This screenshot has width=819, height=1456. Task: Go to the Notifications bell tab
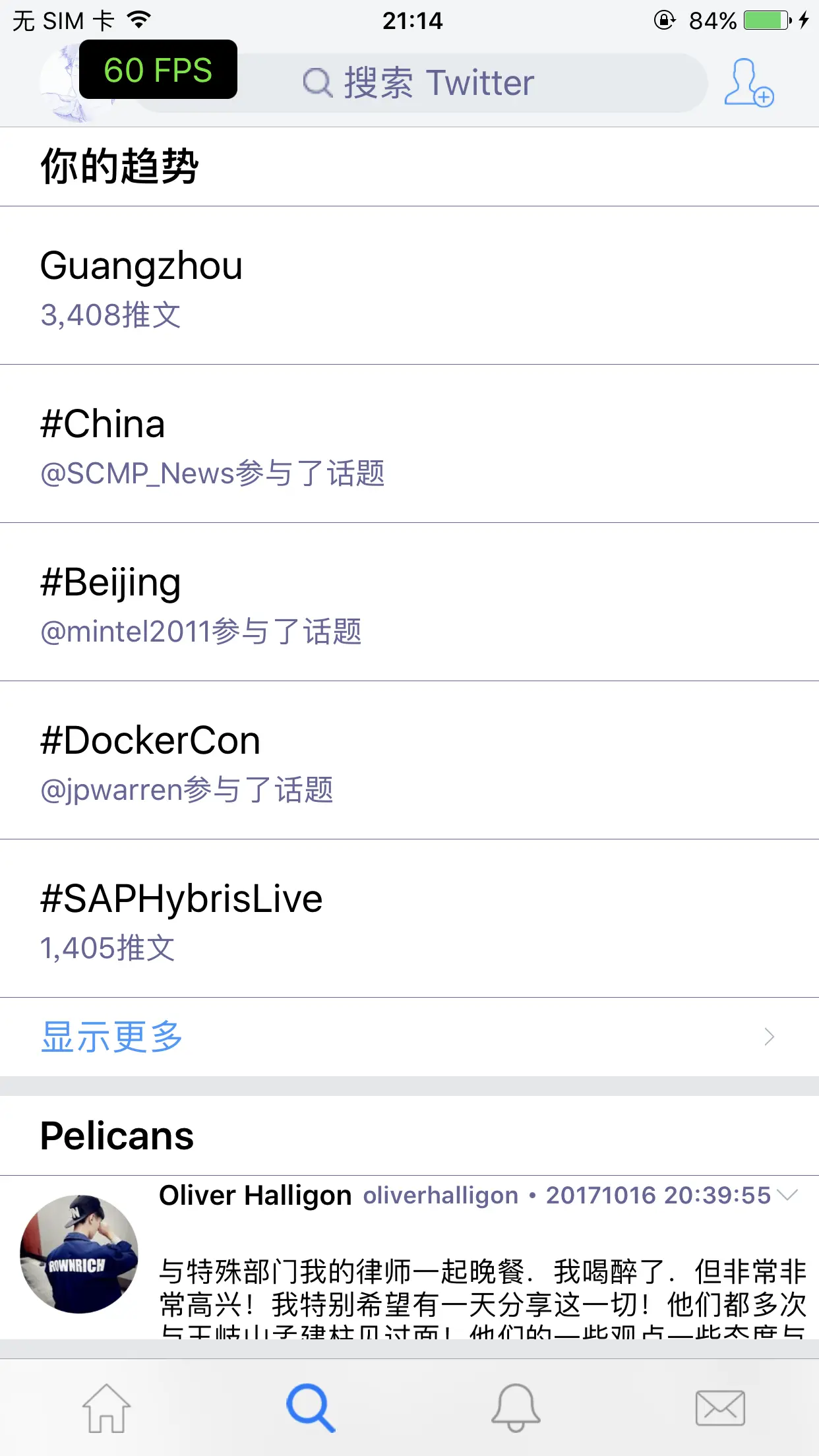[516, 1408]
